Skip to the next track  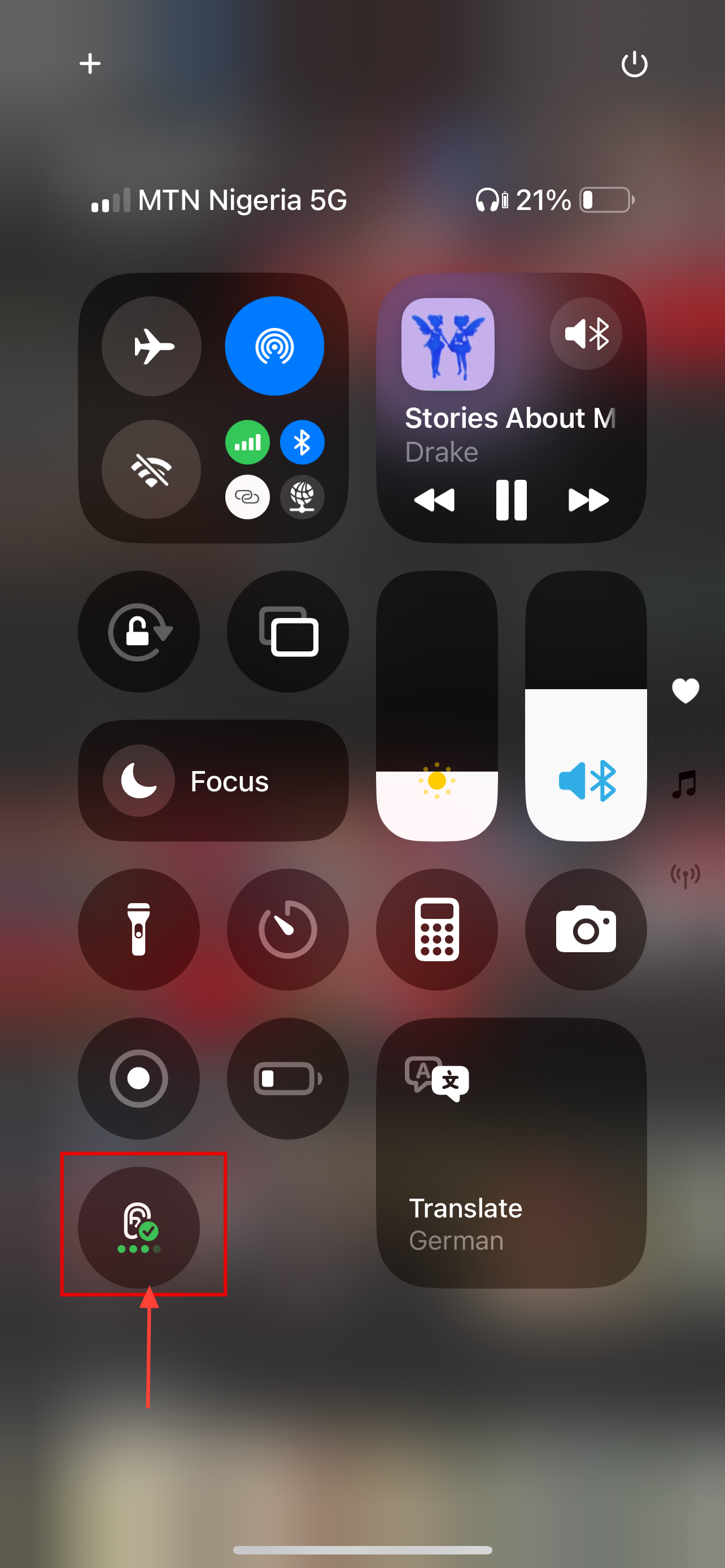click(588, 500)
